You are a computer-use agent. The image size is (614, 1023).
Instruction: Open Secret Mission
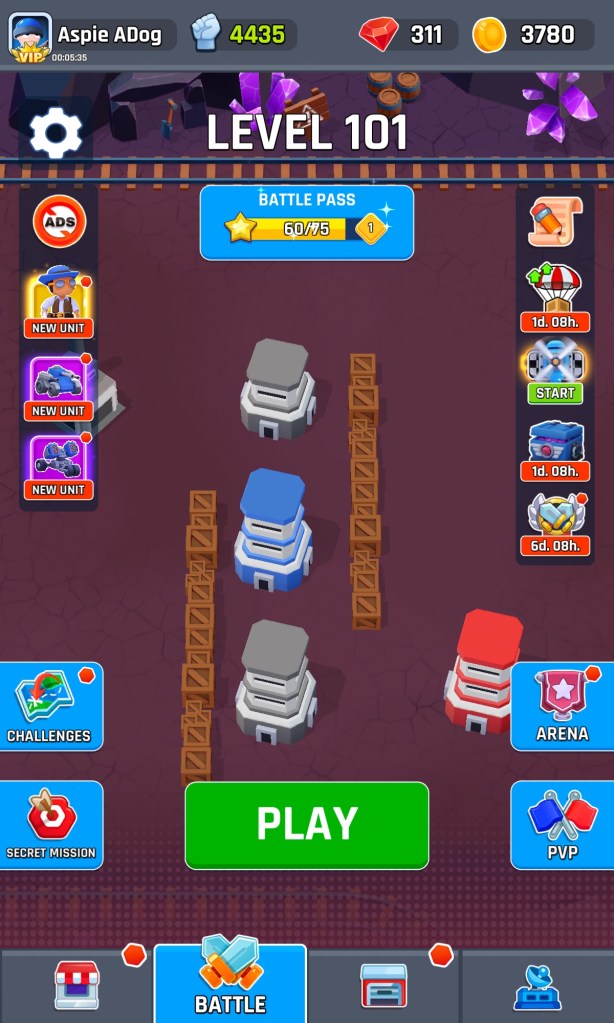click(50, 824)
